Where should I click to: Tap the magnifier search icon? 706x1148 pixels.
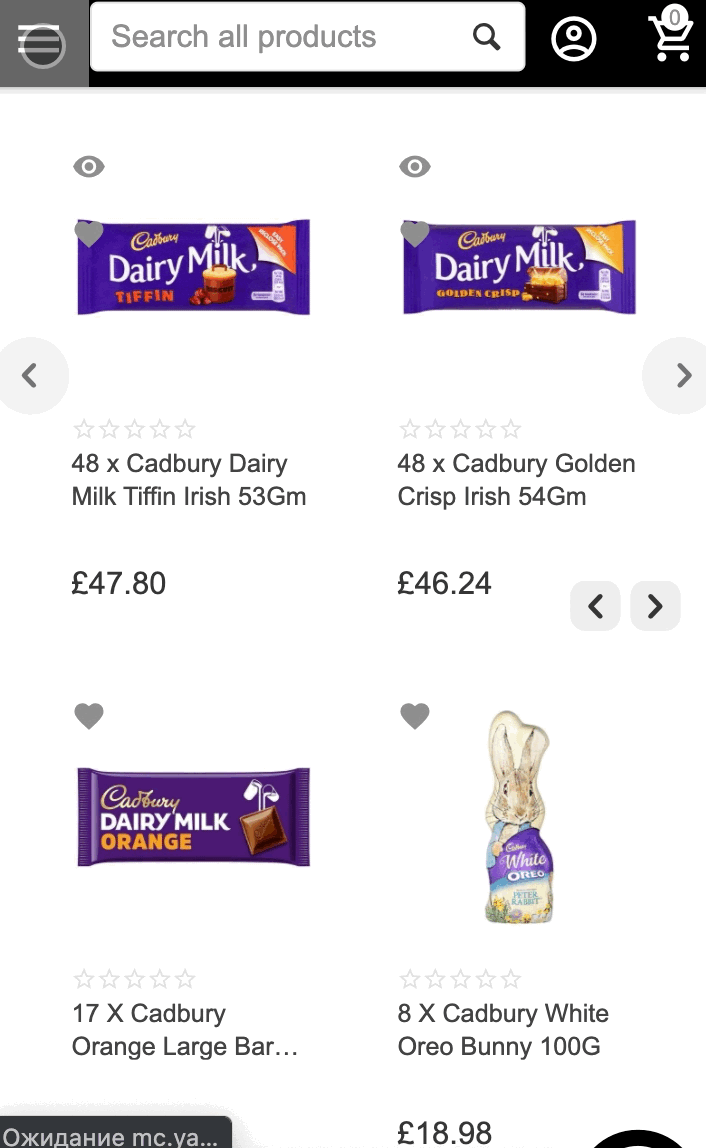(x=486, y=37)
